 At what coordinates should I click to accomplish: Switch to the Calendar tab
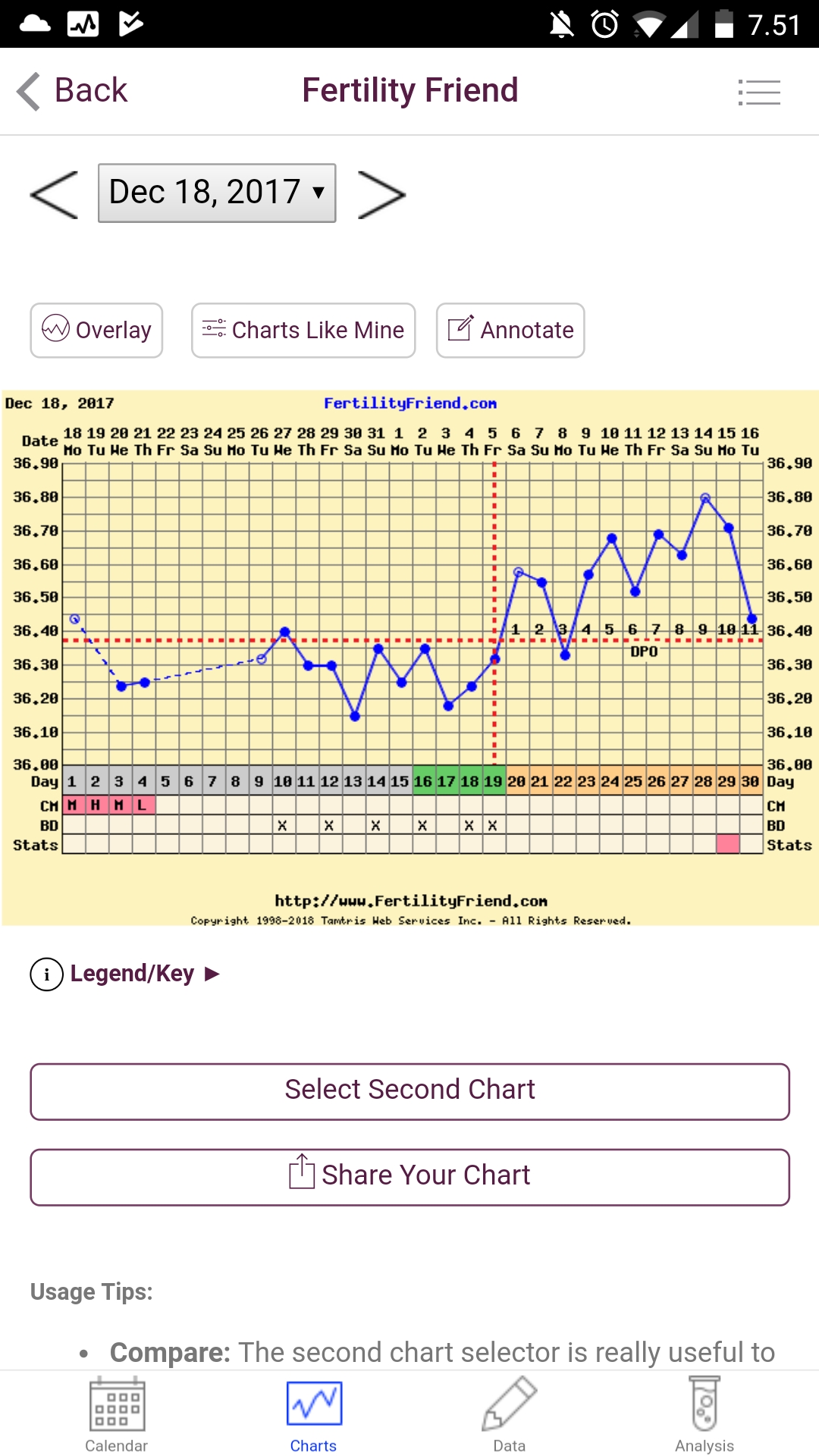[117, 1415]
